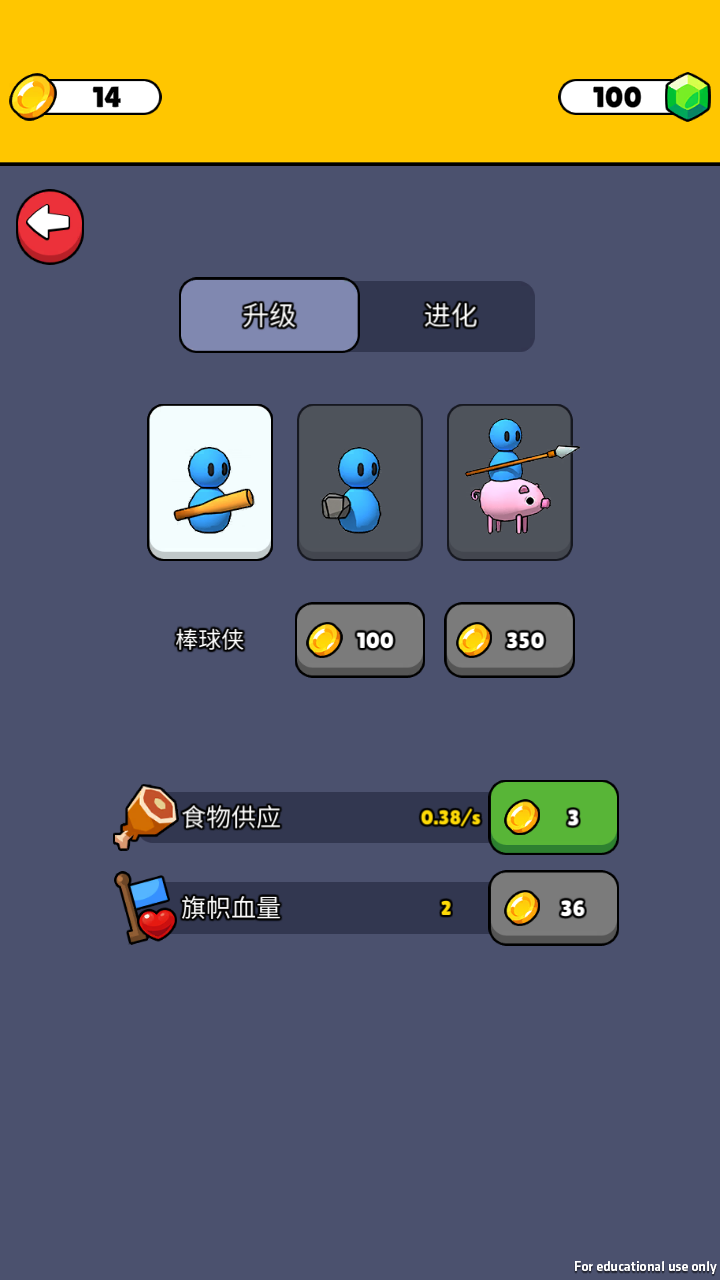Select the pig rider with spear card

pyautogui.click(x=509, y=481)
